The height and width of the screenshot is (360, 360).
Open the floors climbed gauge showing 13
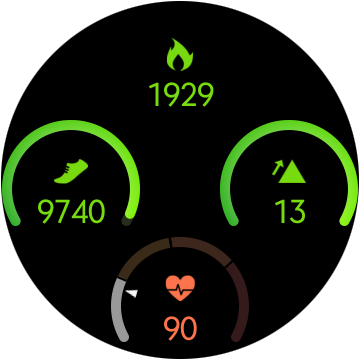pyautogui.click(x=289, y=173)
